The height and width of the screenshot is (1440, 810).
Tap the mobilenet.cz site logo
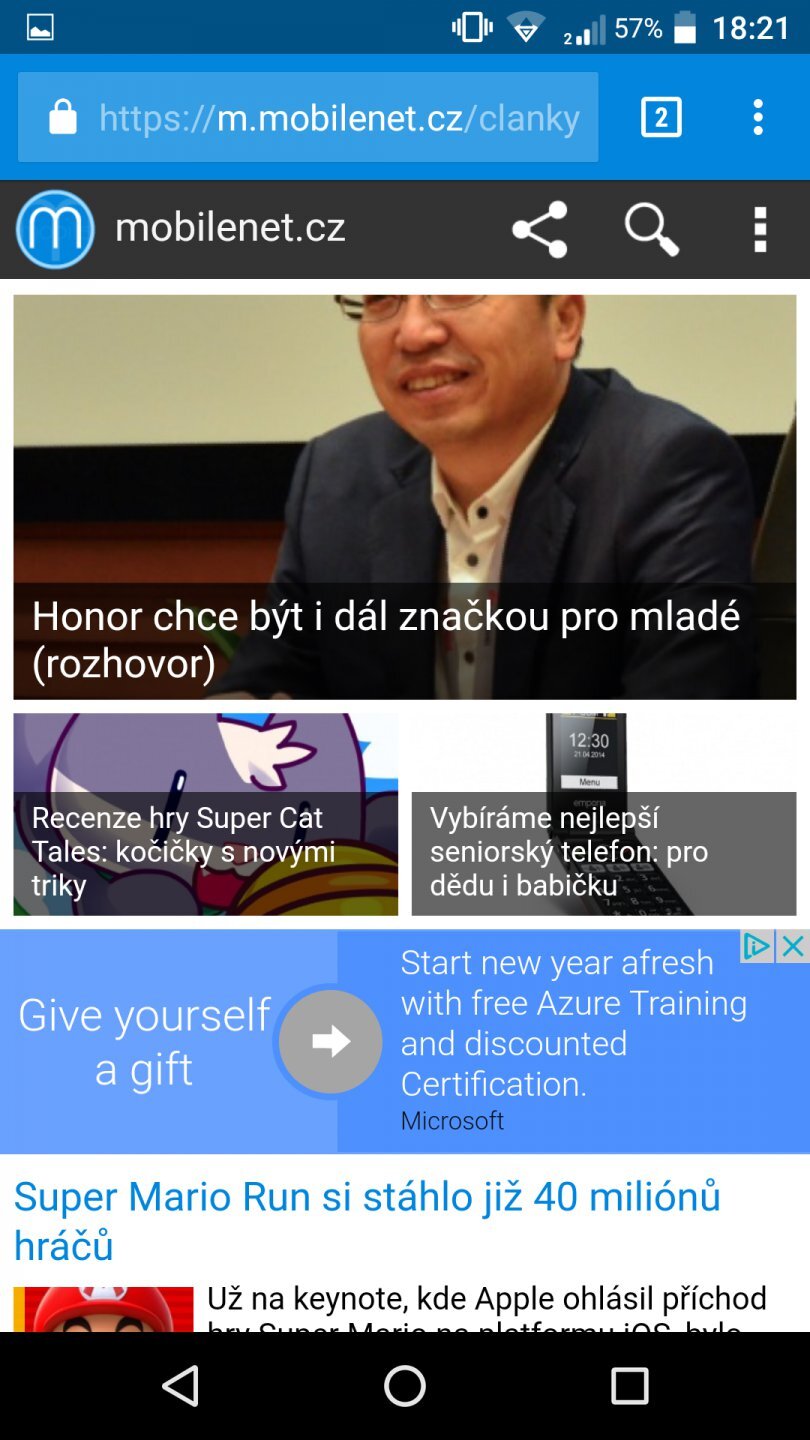pos(55,229)
